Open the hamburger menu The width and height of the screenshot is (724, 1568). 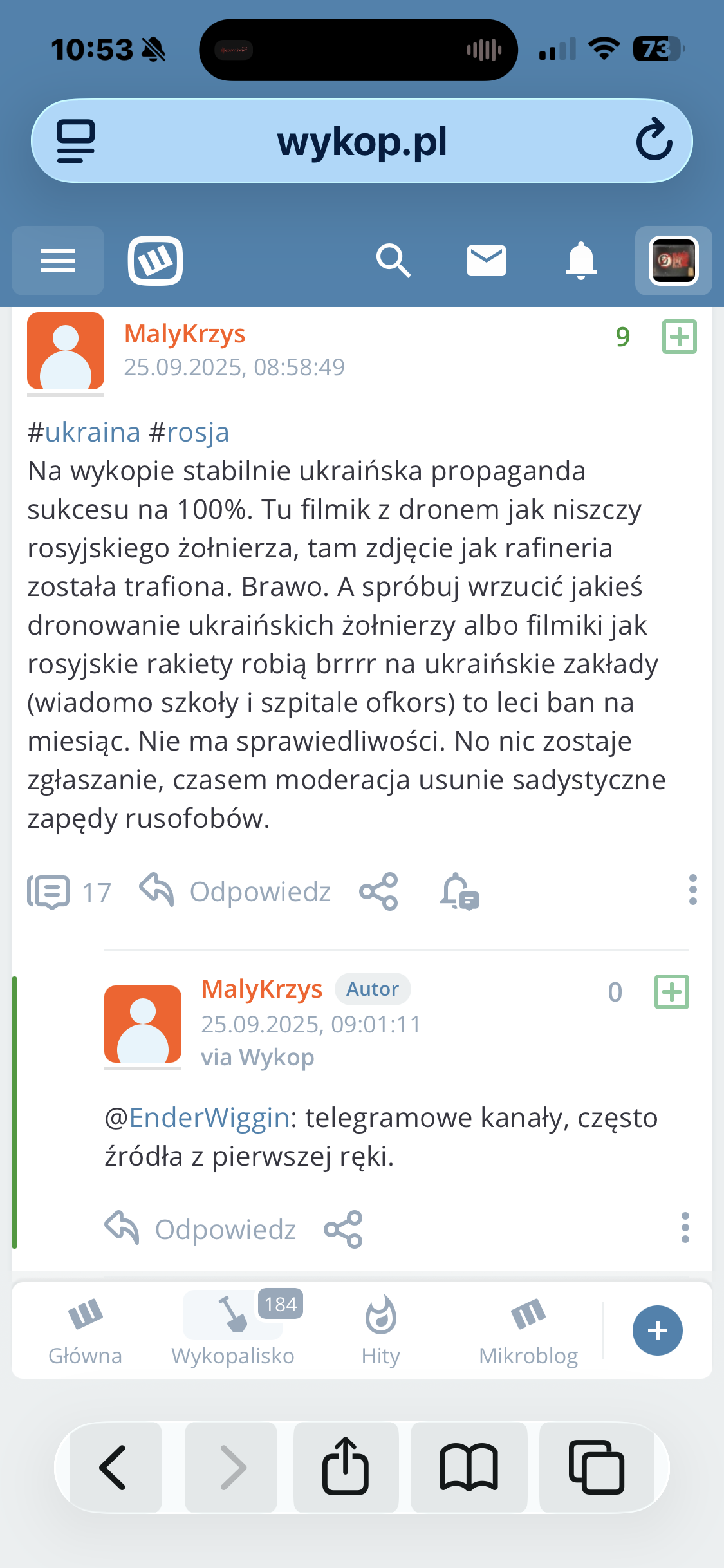(58, 261)
